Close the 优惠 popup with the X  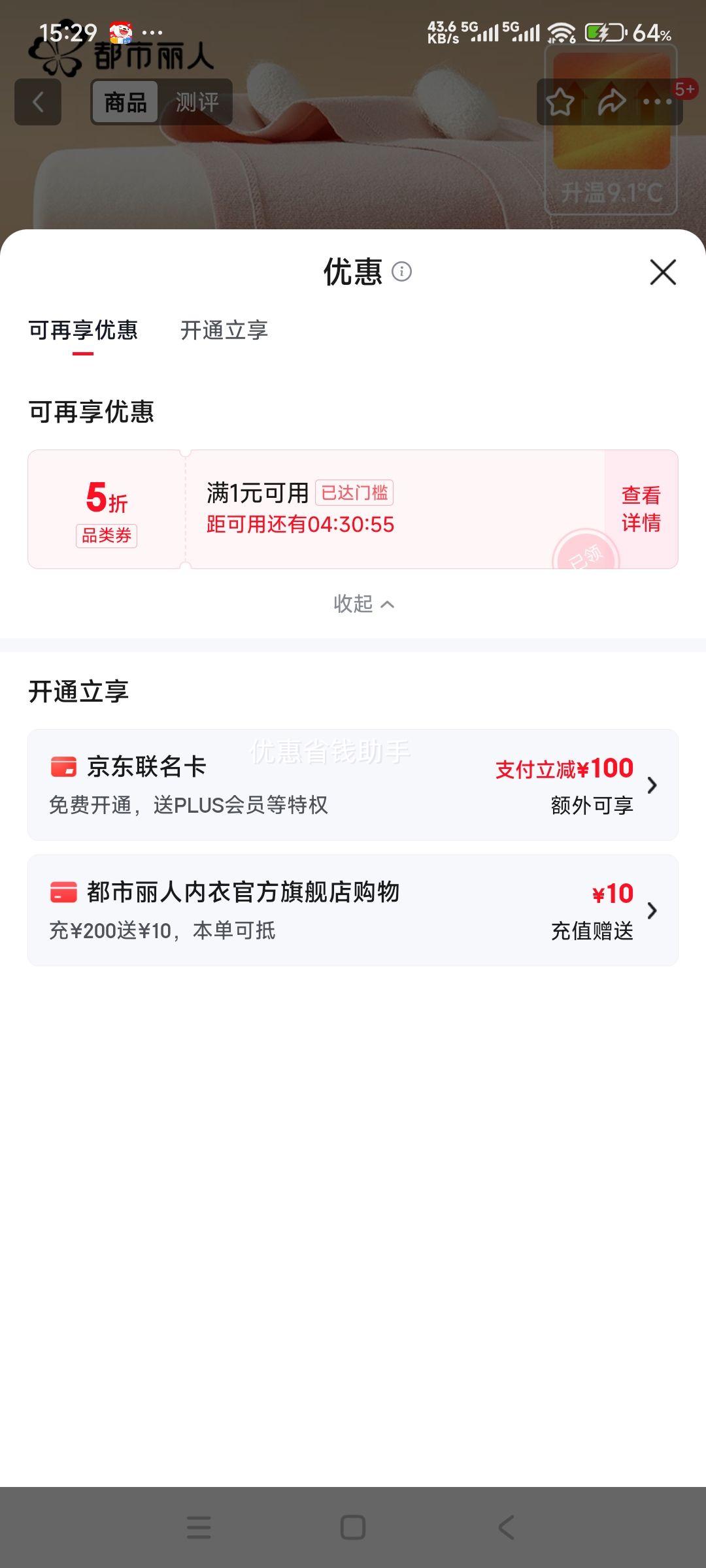(x=663, y=272)
